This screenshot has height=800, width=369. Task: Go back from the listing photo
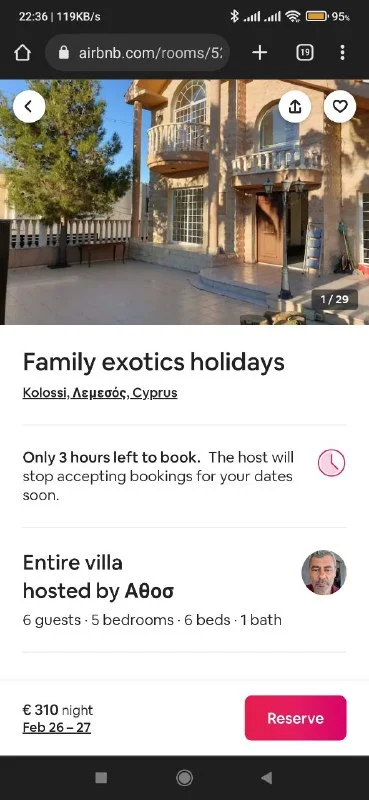[29, 106]
